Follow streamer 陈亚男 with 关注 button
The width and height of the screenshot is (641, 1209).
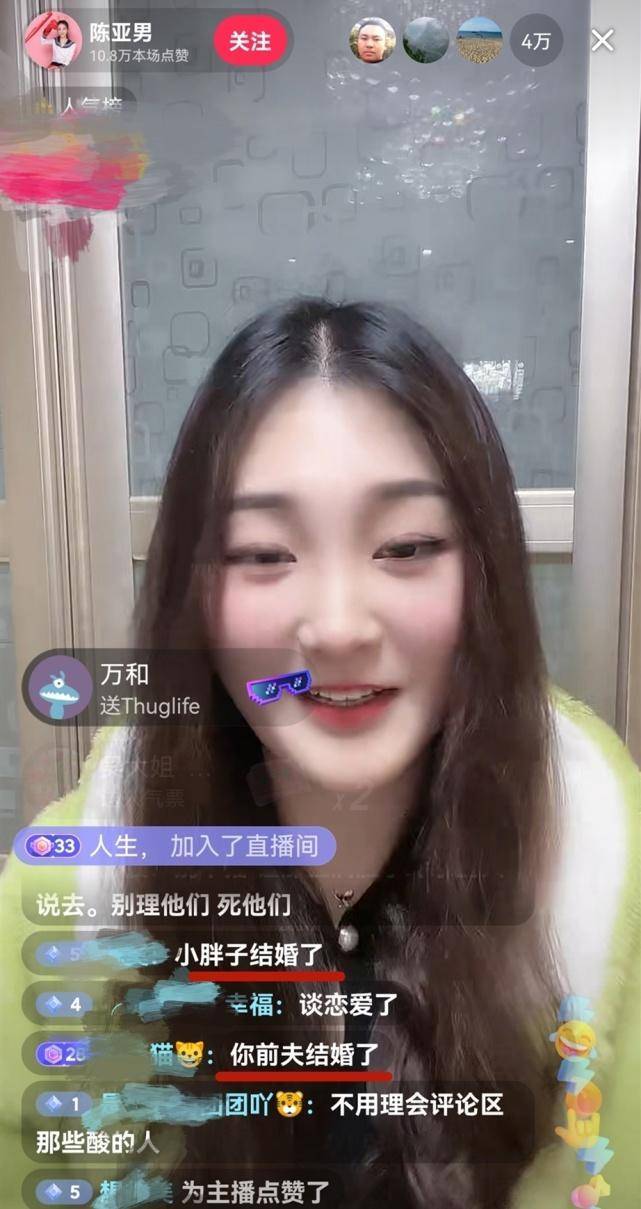[250, 41]
